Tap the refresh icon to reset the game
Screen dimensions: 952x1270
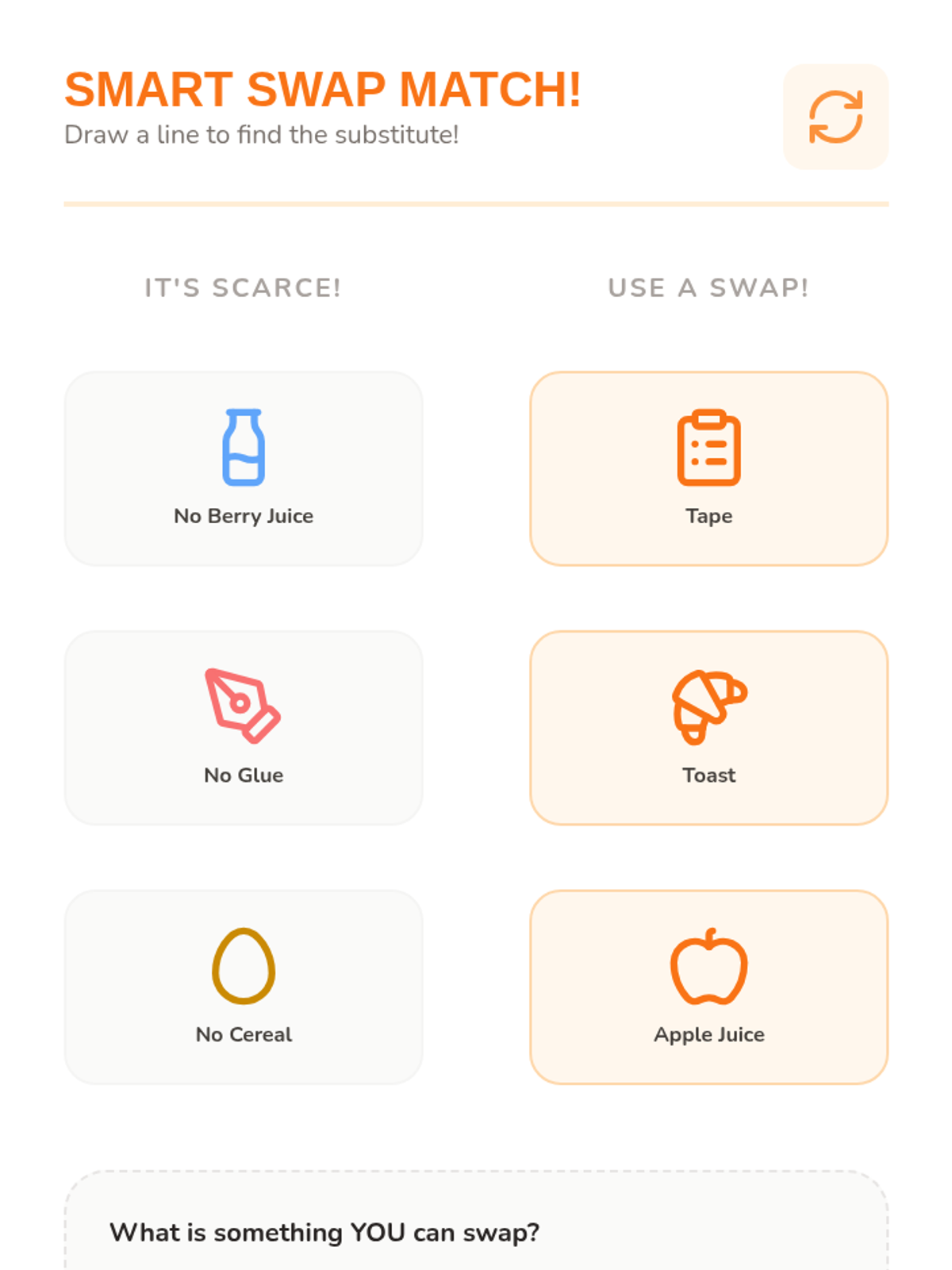click(835, 117)
